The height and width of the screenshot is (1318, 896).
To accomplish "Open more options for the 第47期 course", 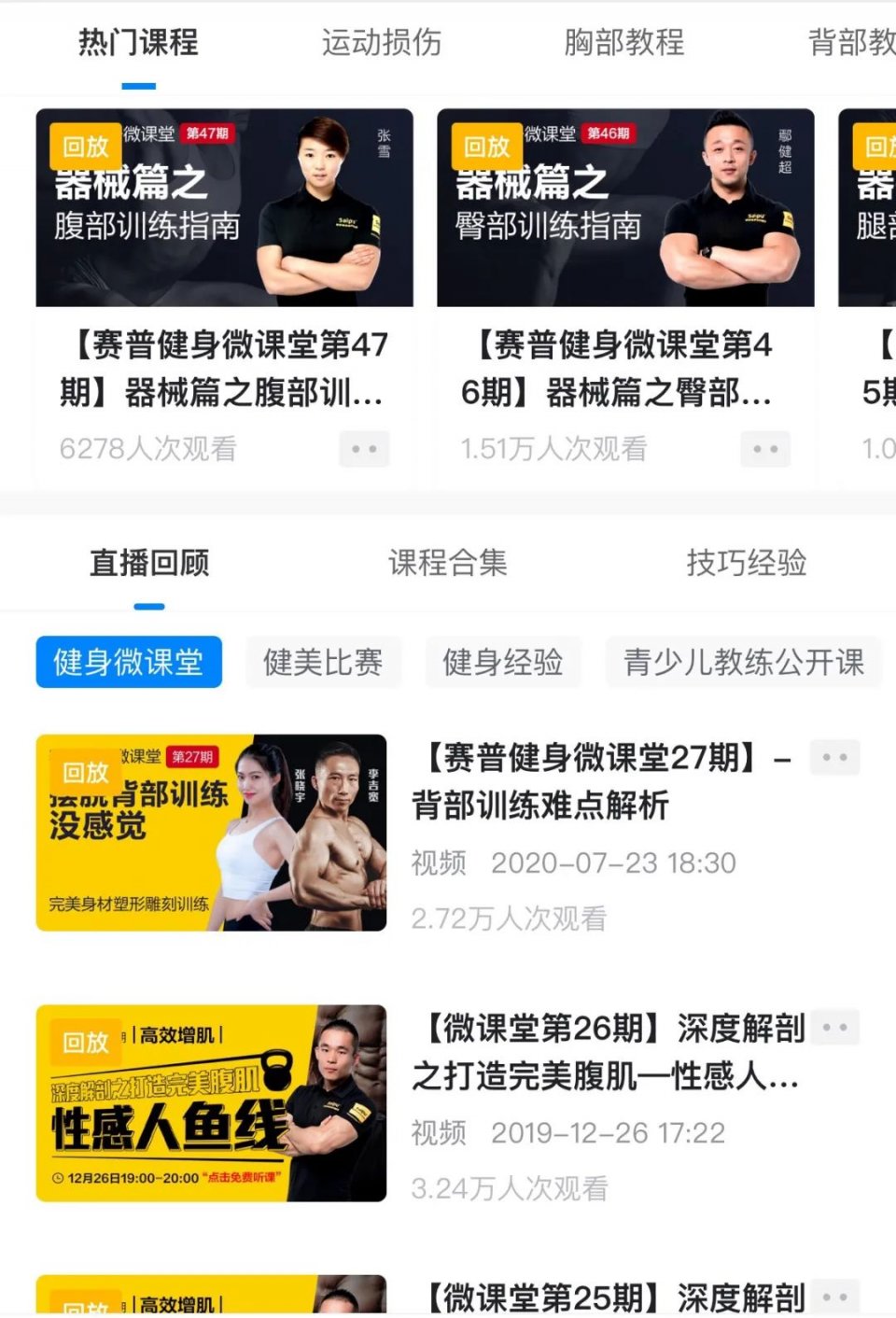I will point(364,449).
